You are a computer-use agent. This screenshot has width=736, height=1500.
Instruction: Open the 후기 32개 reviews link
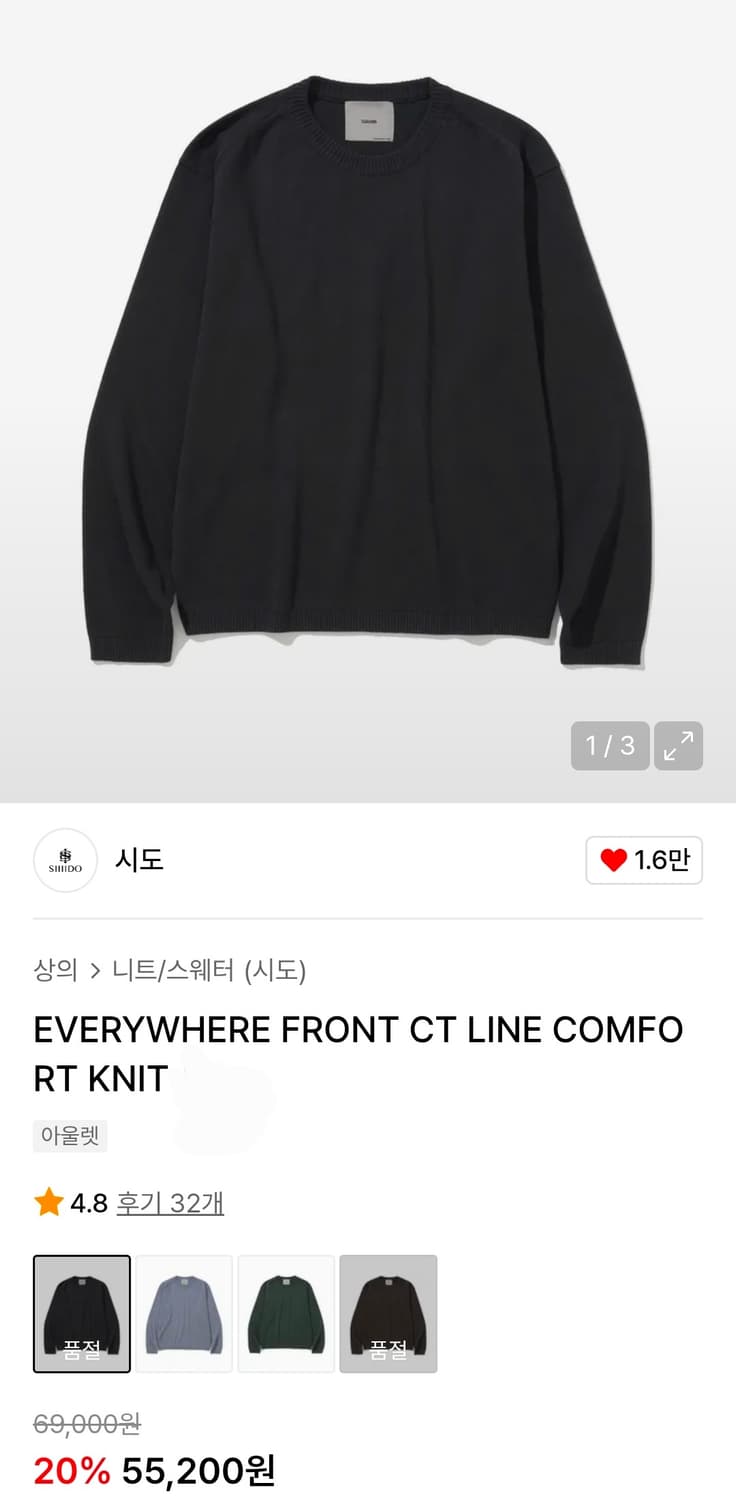[x=169, y=1204]
